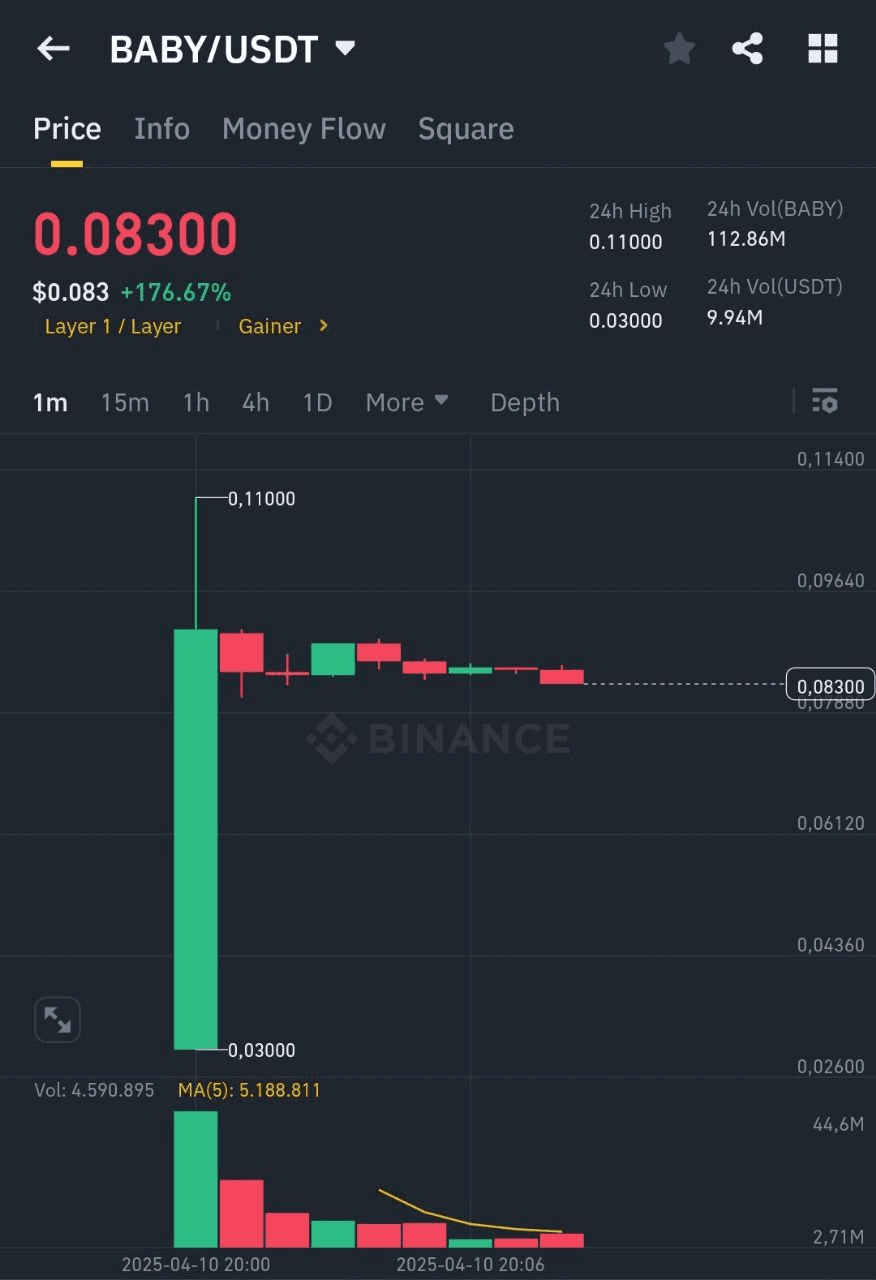Open the Info tab
876x1280 pixels.
click(x=161, y=128)
